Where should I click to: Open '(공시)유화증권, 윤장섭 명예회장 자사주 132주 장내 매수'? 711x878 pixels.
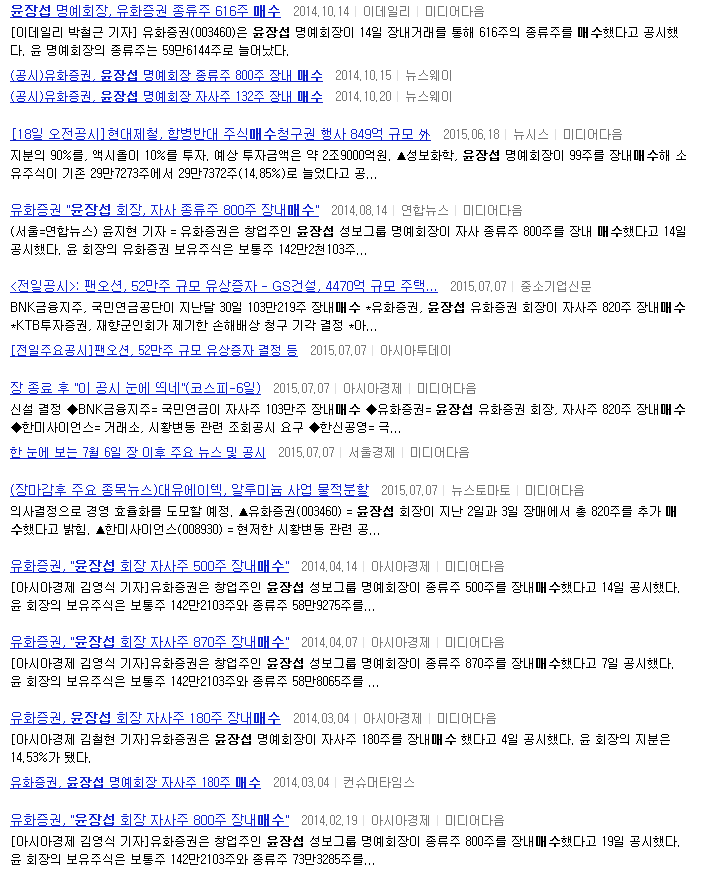(x=166, y=96)
